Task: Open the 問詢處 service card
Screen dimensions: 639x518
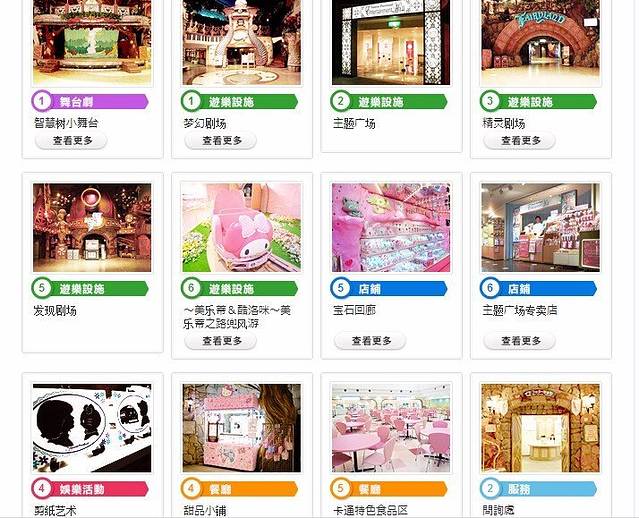Action: [540, 428]
